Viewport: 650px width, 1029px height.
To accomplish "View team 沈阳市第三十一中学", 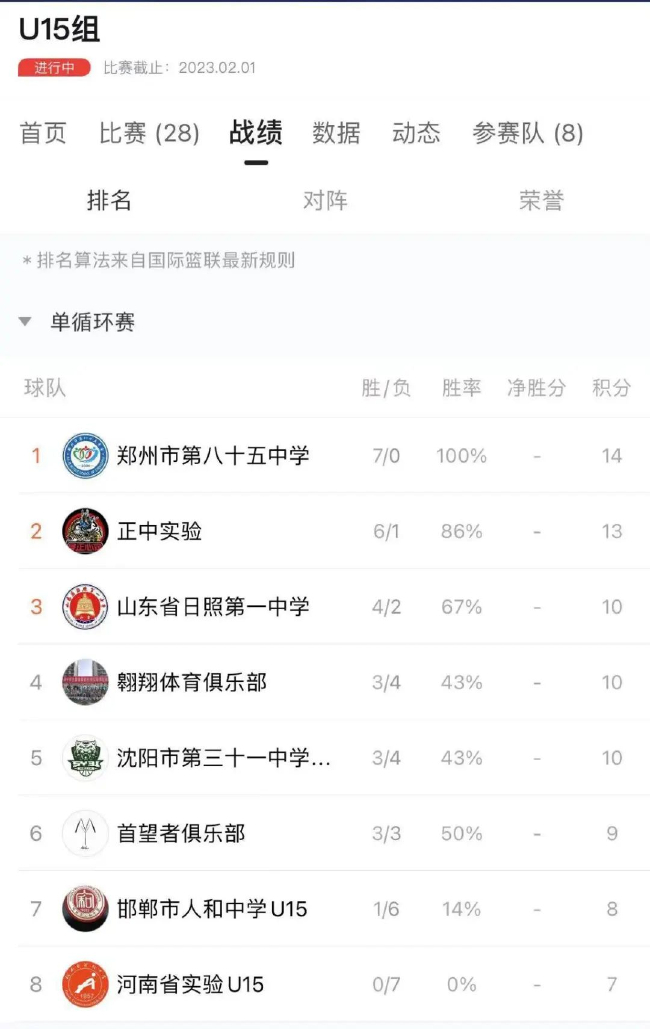I will [223, 758].
